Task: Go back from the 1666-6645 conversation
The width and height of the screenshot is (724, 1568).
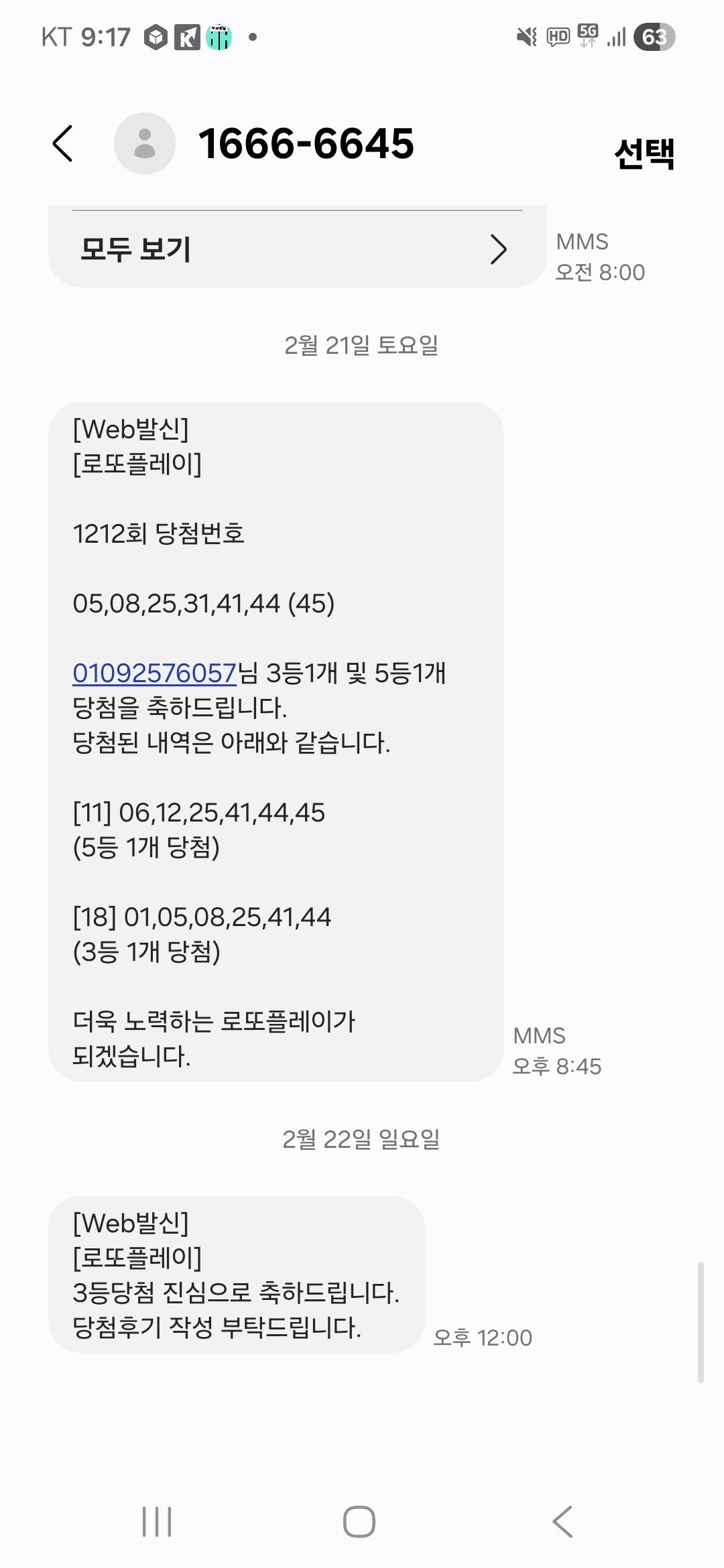Action: [63, 143]
